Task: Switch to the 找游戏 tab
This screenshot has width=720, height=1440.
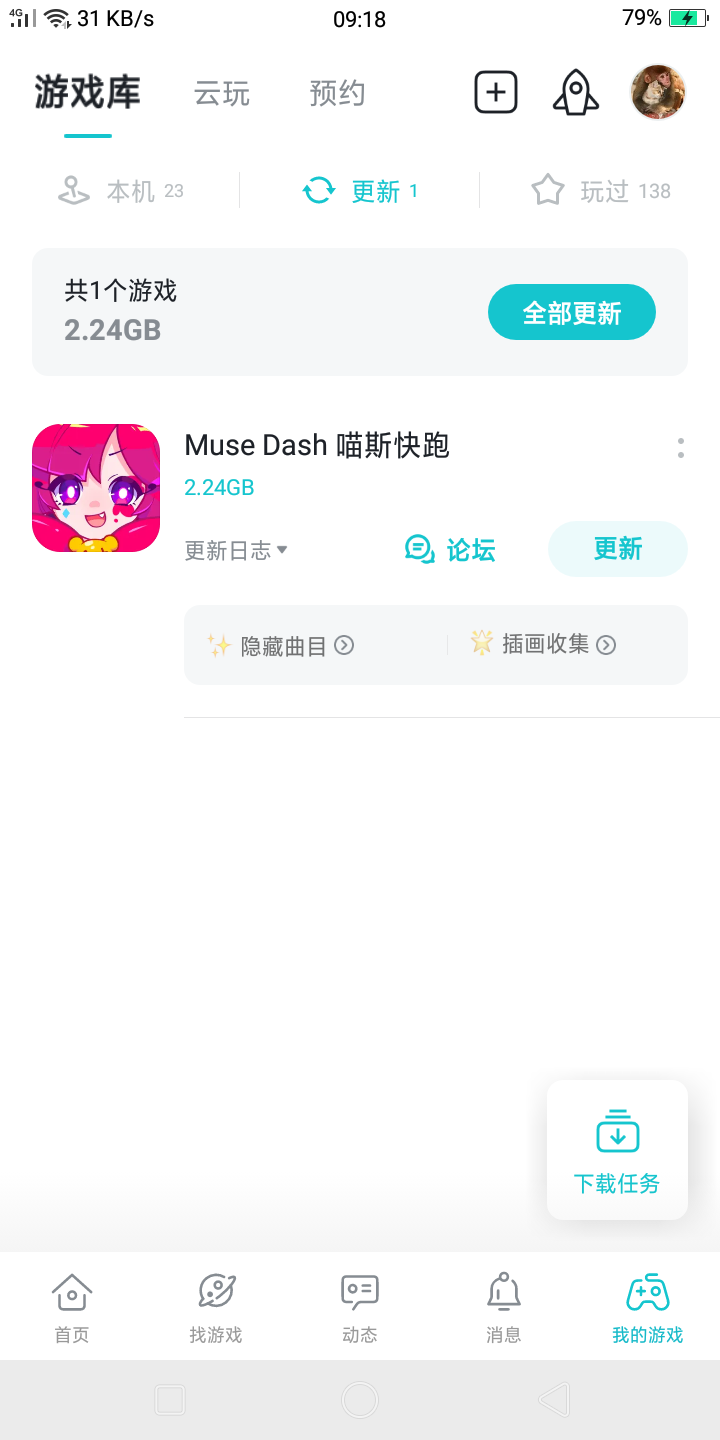Action: [x=216, y=1307]
